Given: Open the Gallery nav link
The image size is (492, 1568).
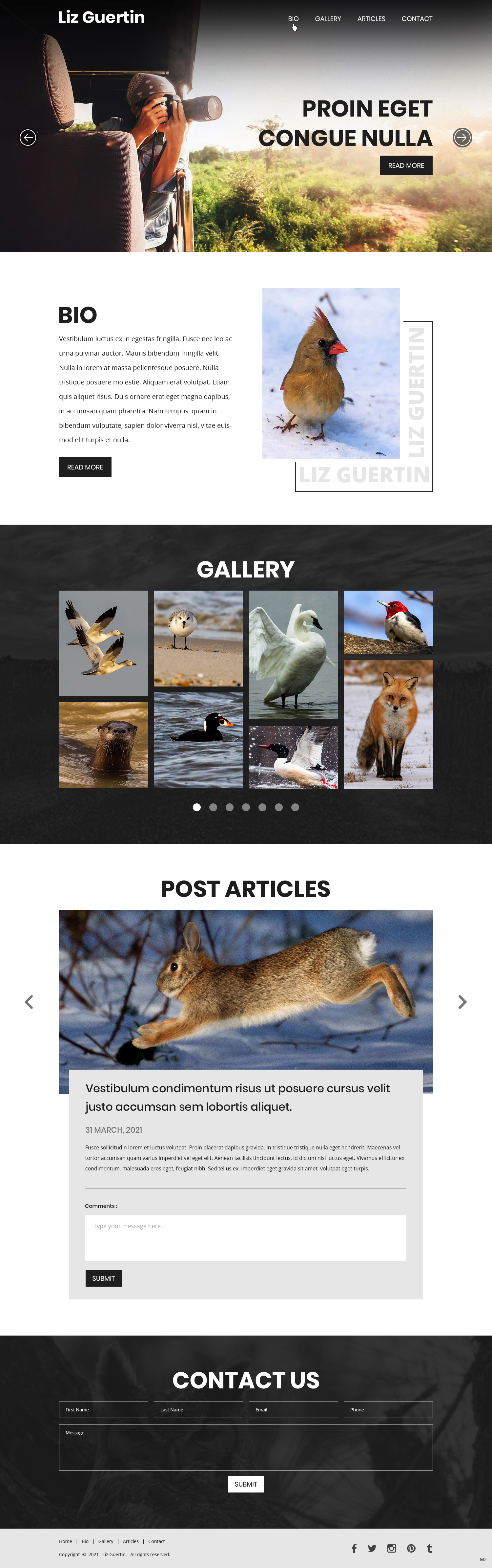Looking at the screenshot, I should [327, 19].
